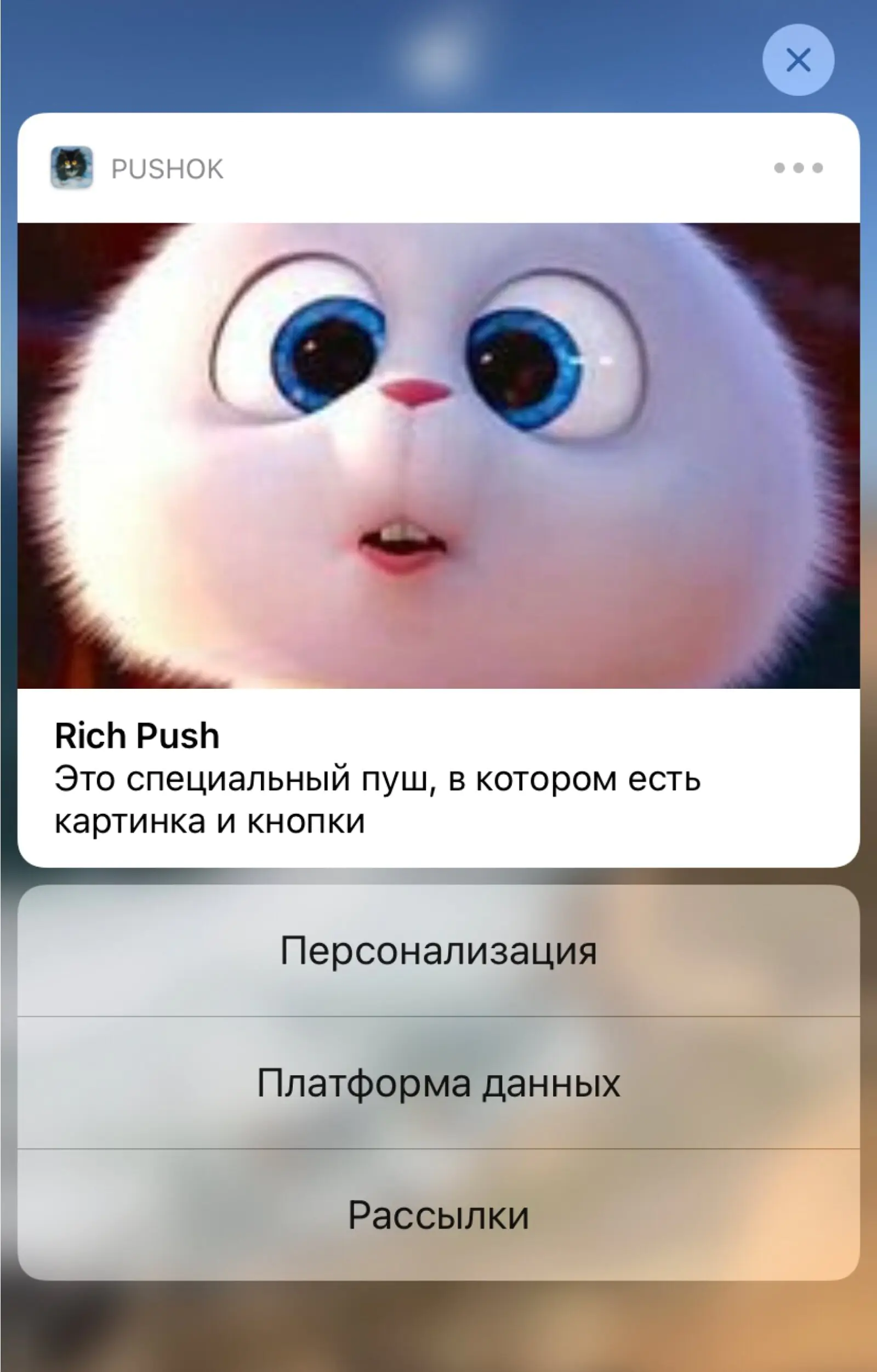The height and width of the screenshot is (1372, 877).
Task: Dismiss the expanded notification with the X button
Action: pyautogui.click(x=798, y=60)
